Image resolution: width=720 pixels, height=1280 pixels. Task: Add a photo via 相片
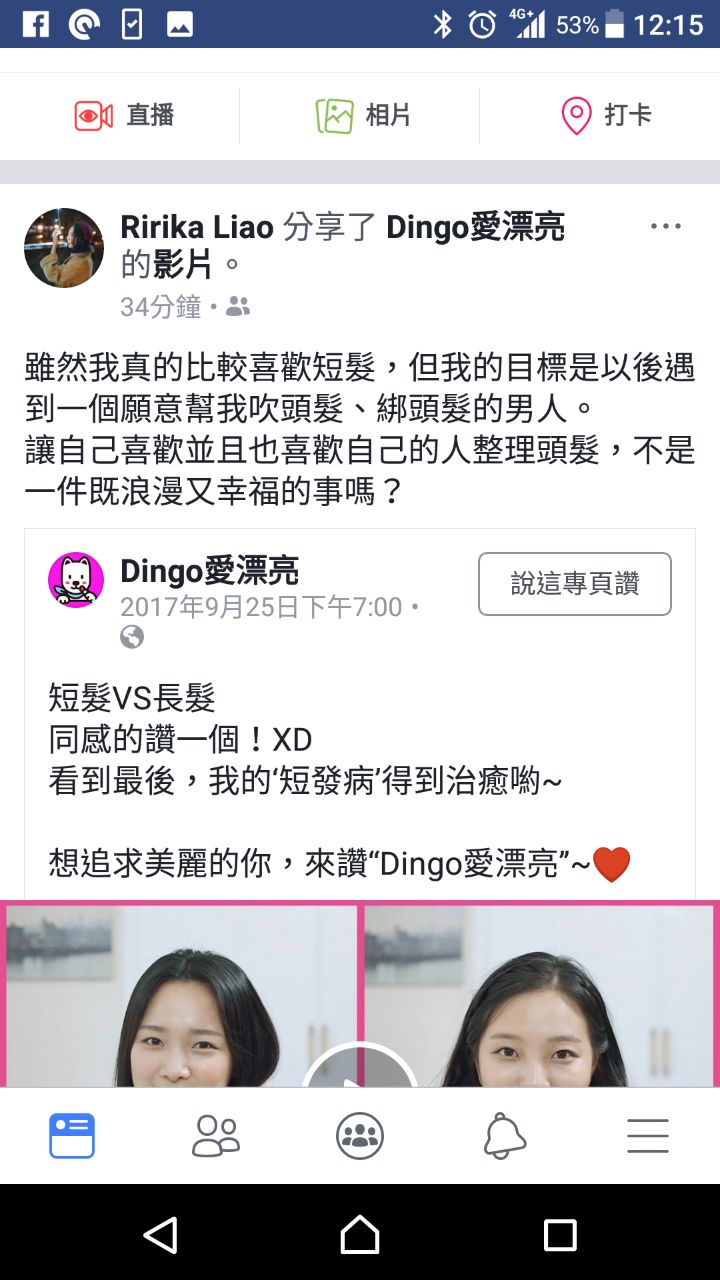[362, 116]
